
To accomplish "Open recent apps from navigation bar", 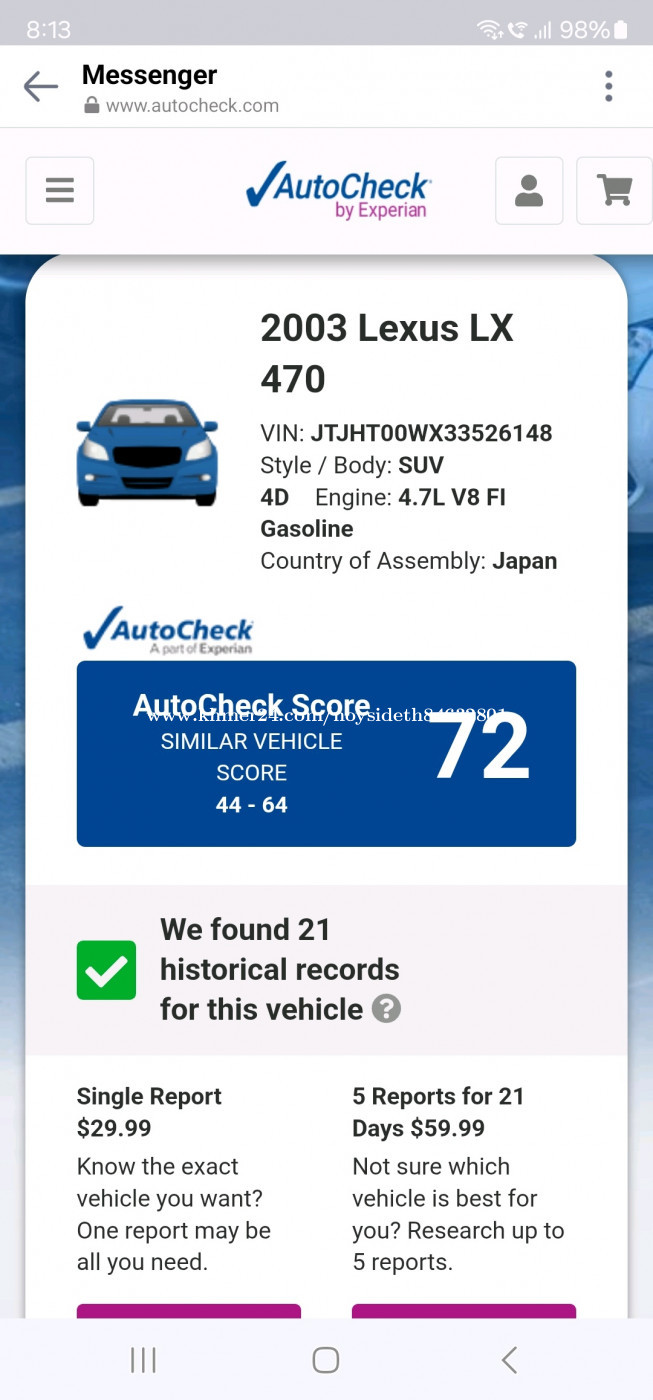I will click(144, 1360).
